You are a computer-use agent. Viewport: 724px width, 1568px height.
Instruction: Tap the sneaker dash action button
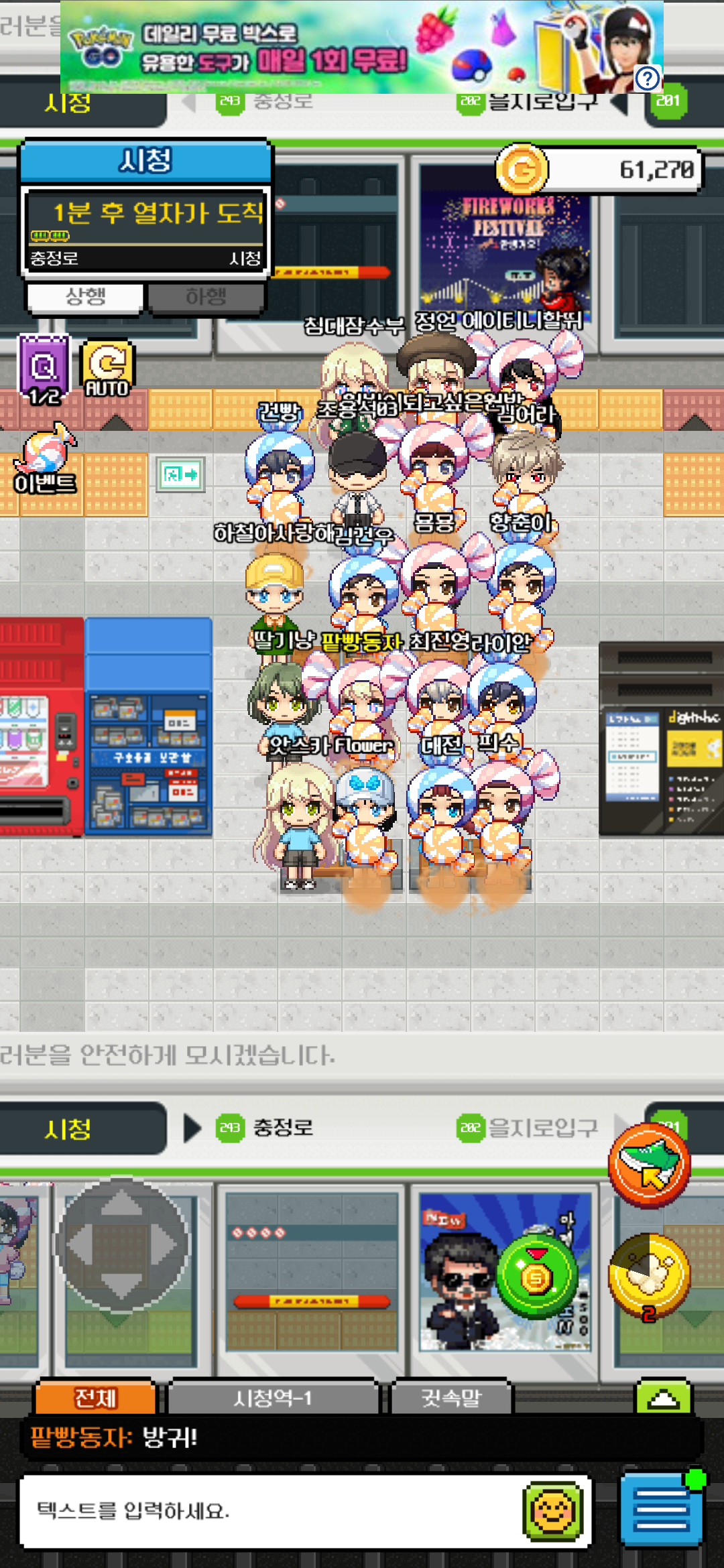pos(649,1165)
